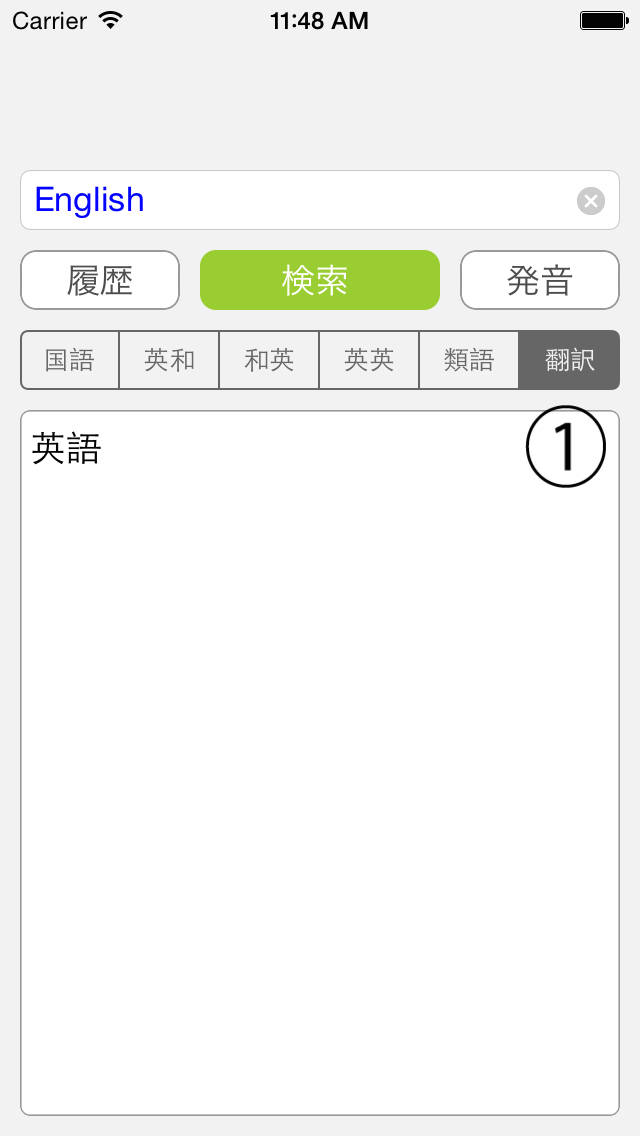
Task: Select the 英英 tab
Action: 369,360
